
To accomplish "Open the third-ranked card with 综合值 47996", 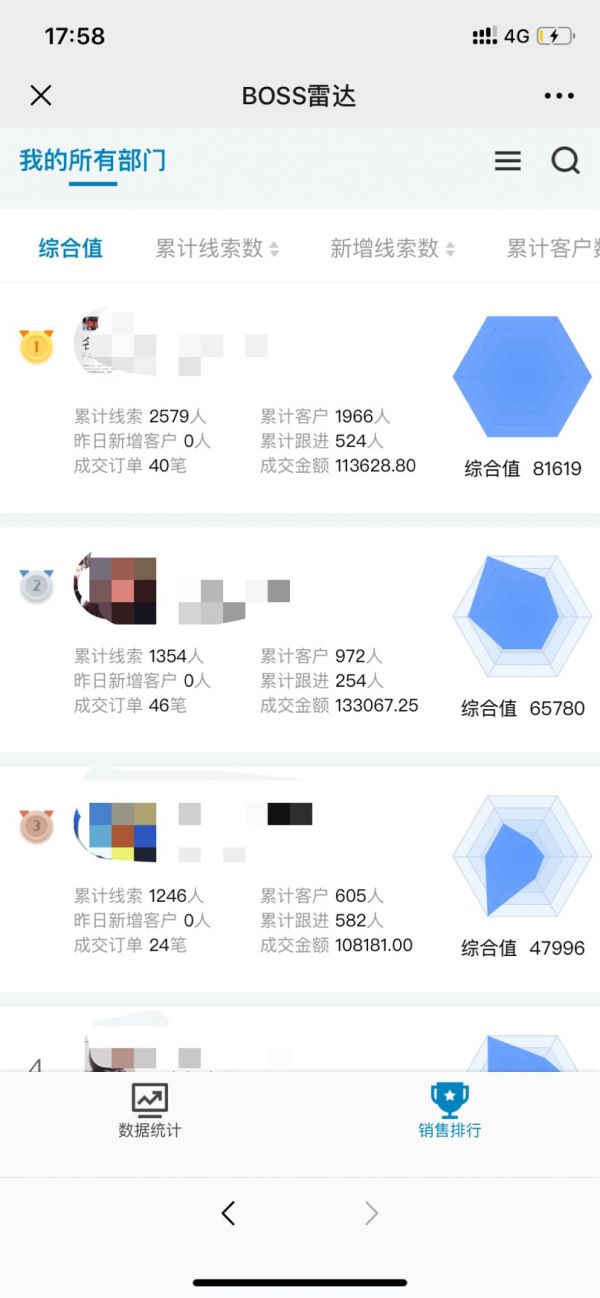I will tap(300, 878).
